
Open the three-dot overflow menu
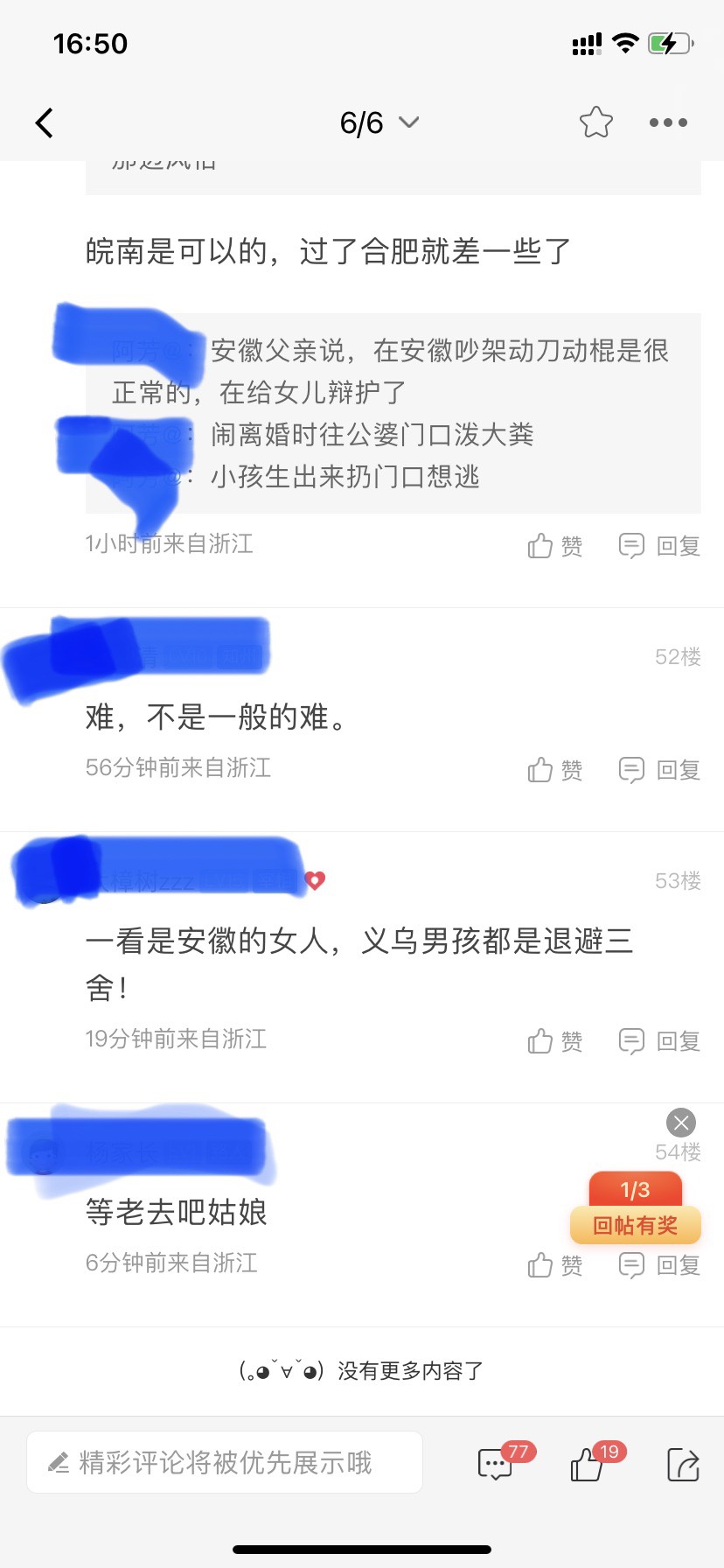click(668, 122)
